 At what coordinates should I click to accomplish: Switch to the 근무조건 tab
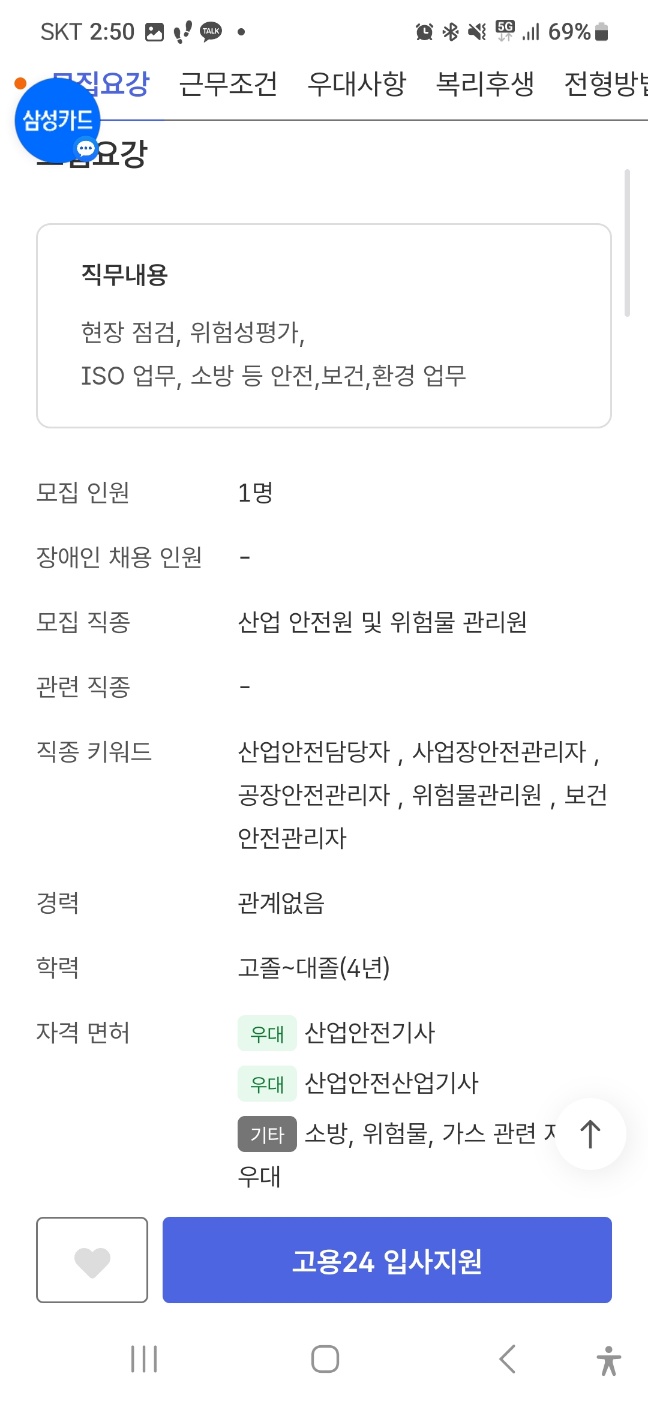(228, 84)
